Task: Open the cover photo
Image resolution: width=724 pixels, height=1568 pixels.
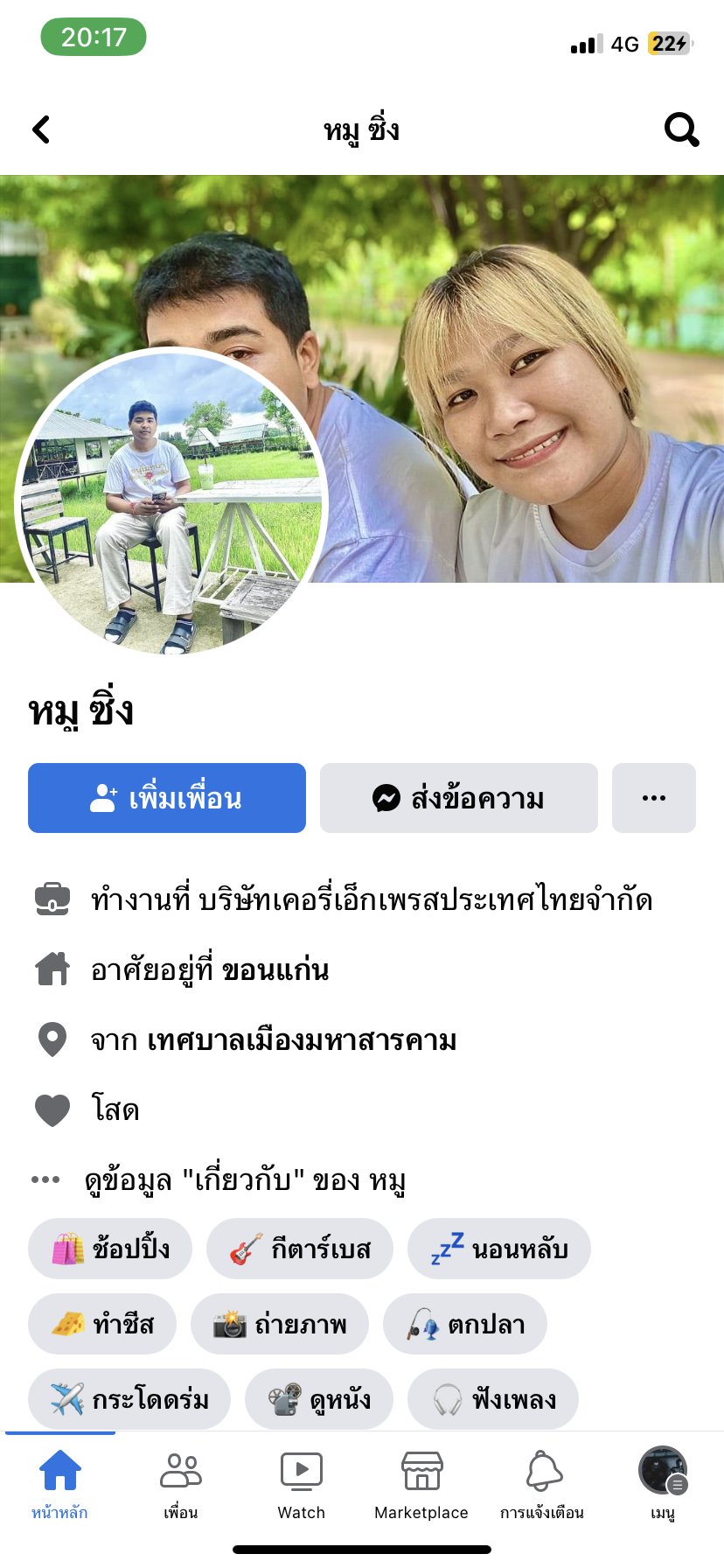Action: point(525,350)
